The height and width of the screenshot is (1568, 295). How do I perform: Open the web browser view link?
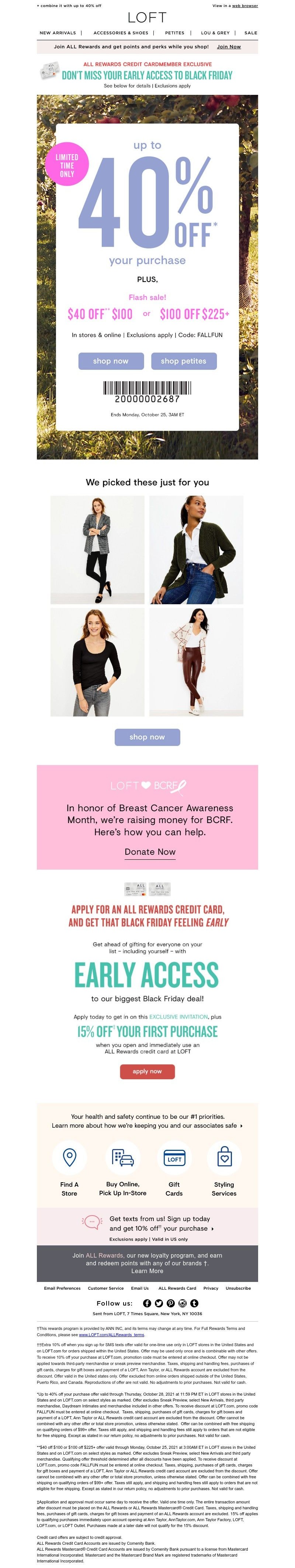coord(244,6)
